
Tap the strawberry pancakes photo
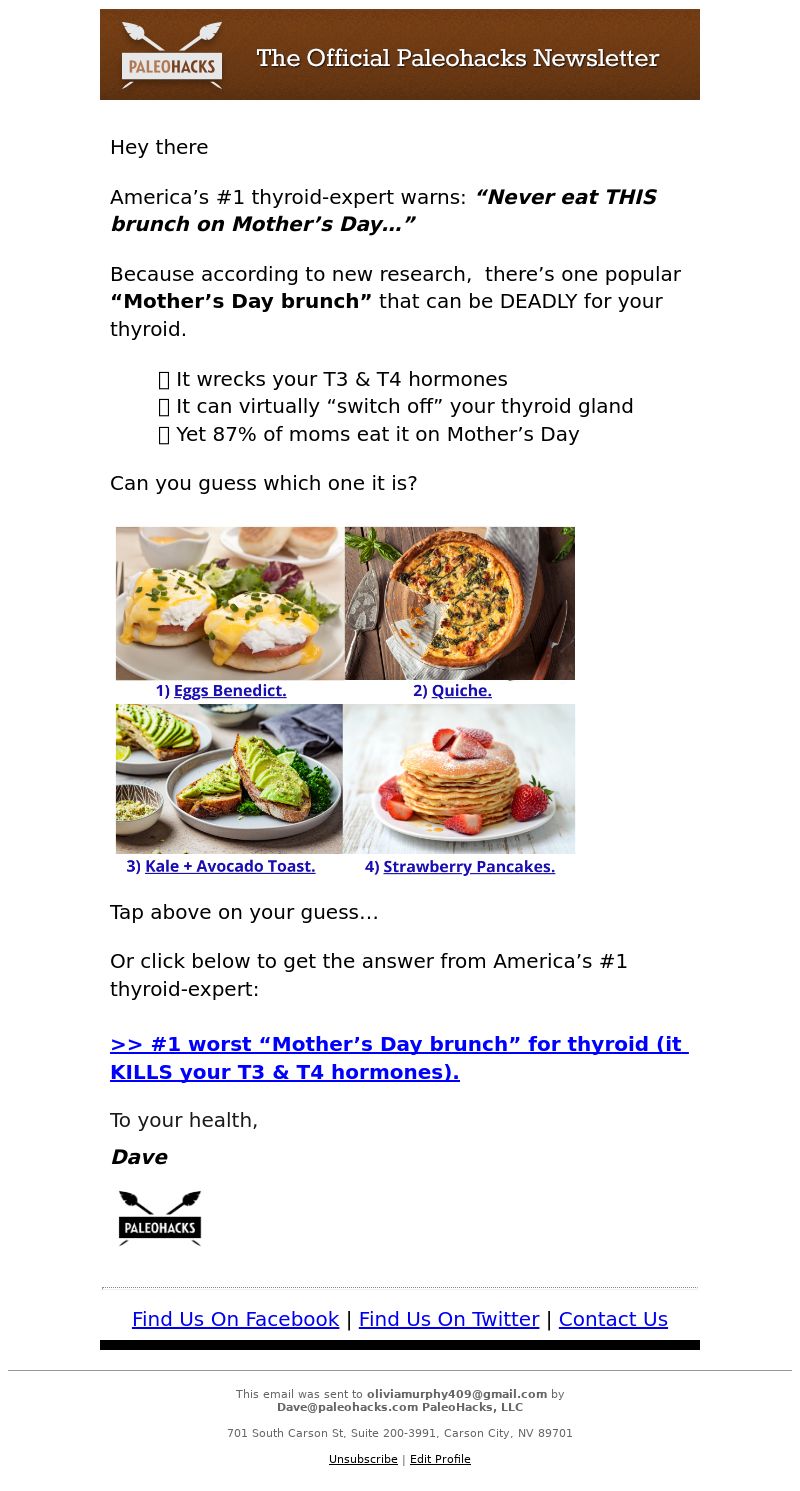tap(459, 779)
